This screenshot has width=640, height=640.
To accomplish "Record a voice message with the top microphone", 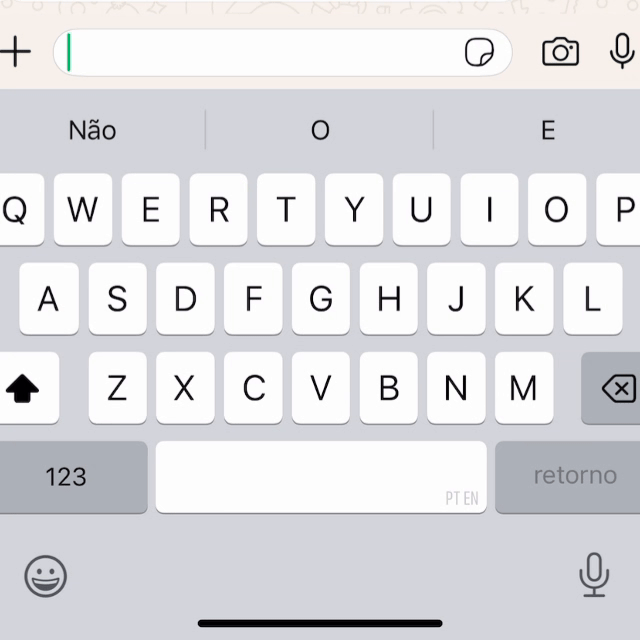I will point(621,52).
